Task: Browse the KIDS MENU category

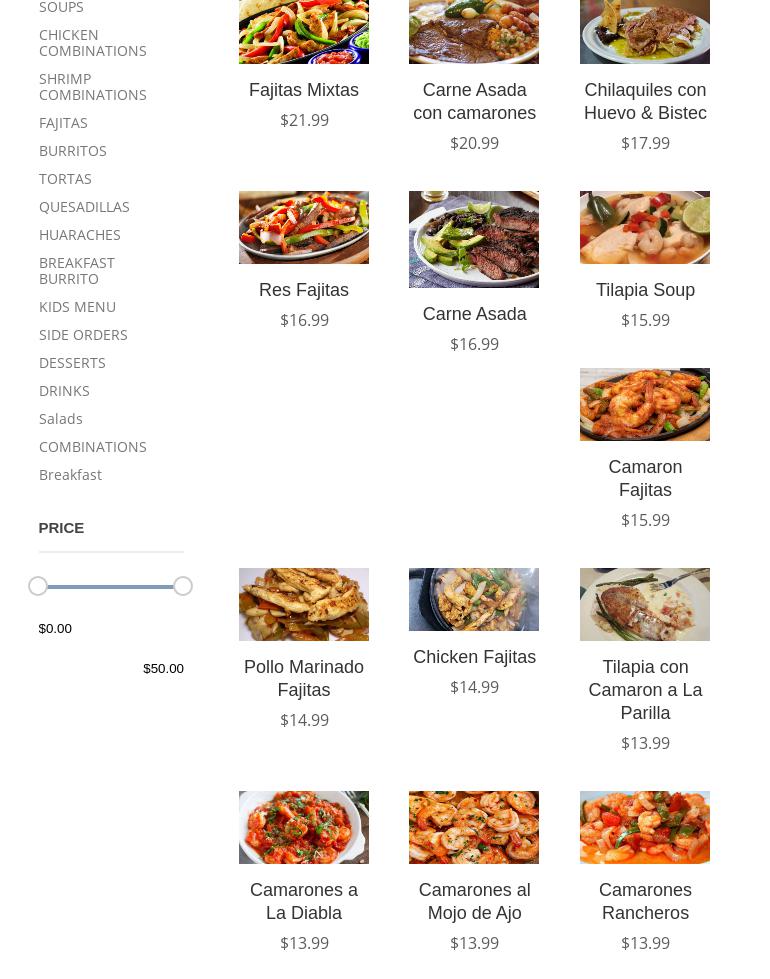Action: (x=77, y=306)
